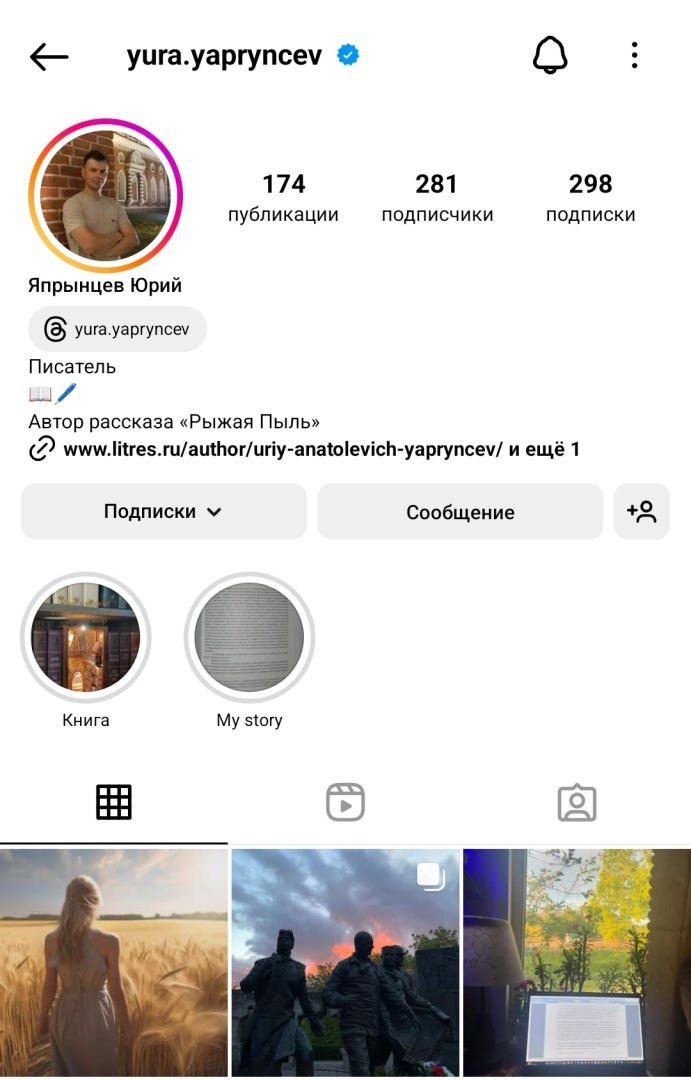The width and height of the screenshot is (691, 1080).
Task: Show suggested accounts via add-person icon
Action: click(641, 512)
